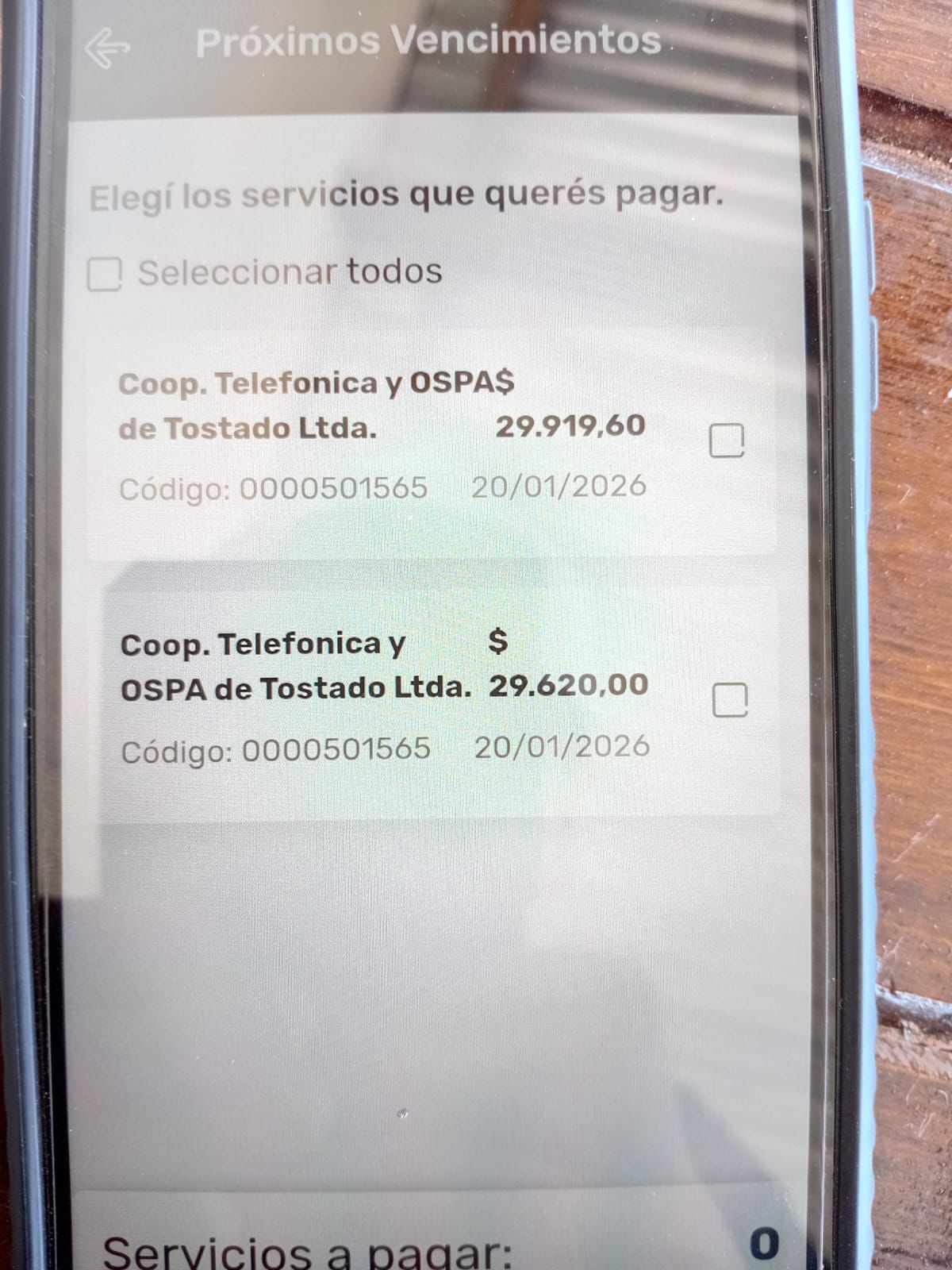Go back using the arrow icon

107,48
